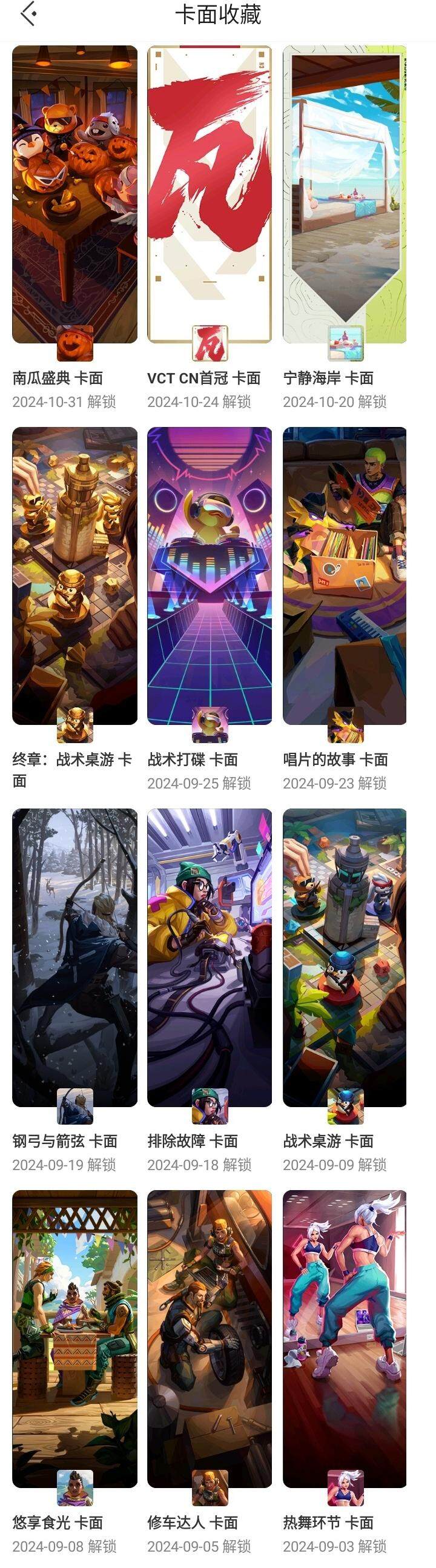Open the VCT CN首冠 card
436x1568 pixels.
(x=210, y=195)
